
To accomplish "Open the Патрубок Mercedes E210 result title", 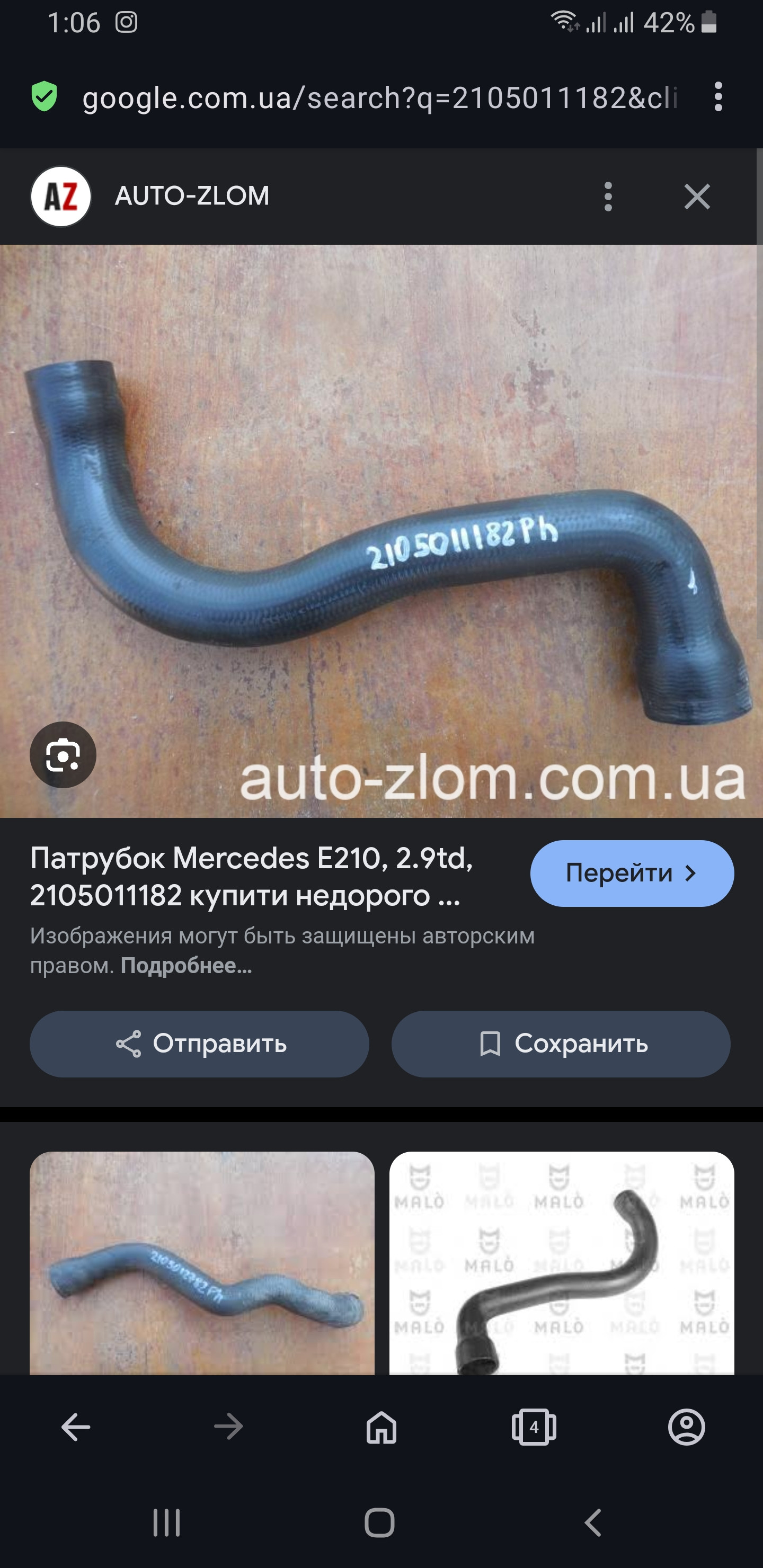I will click(251, 877).
